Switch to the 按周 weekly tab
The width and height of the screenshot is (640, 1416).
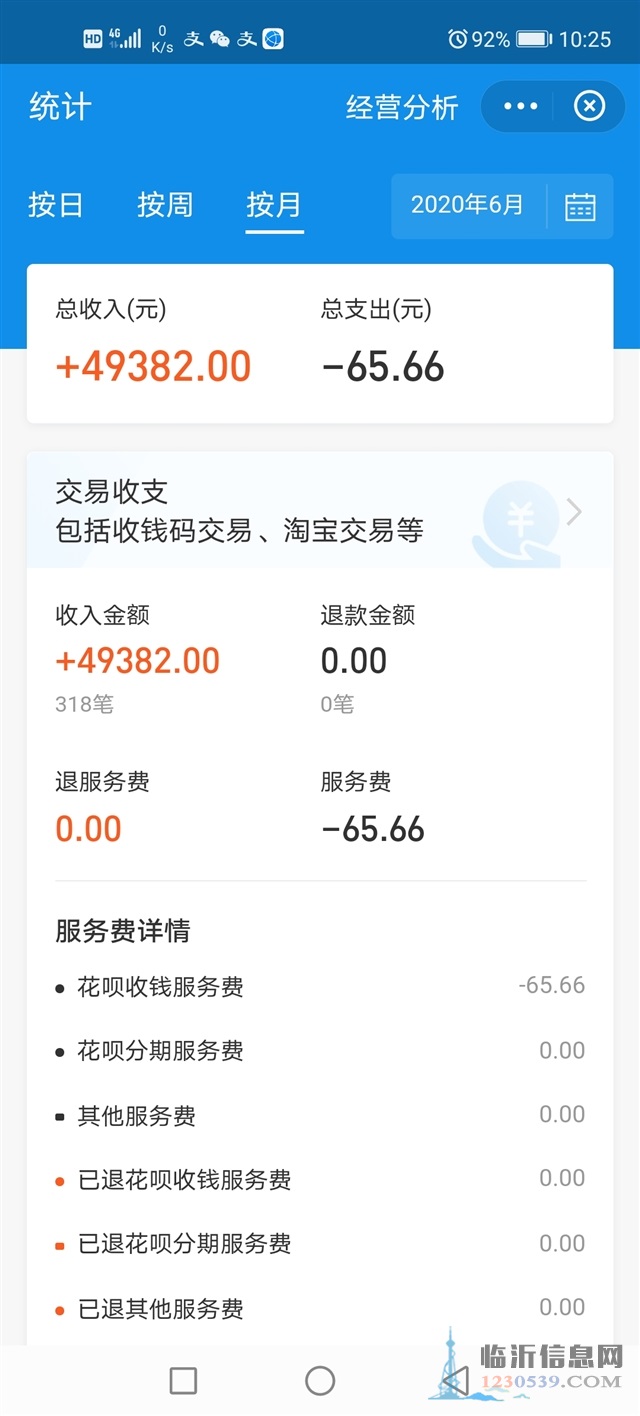pyautogui.click(x=165, y=205)
